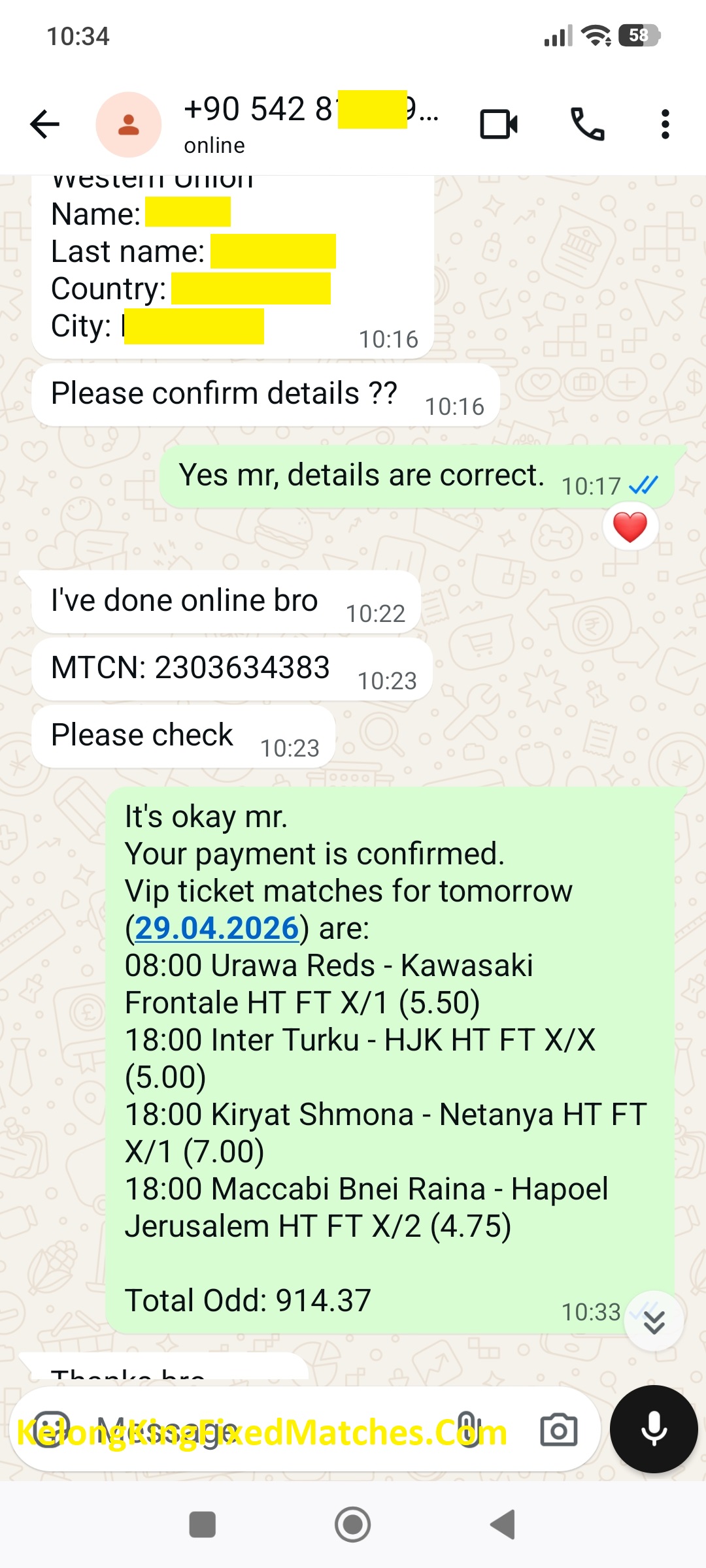Open the emoji picker
This screenshot has height=1568, width=706.
coord(52,1429)
